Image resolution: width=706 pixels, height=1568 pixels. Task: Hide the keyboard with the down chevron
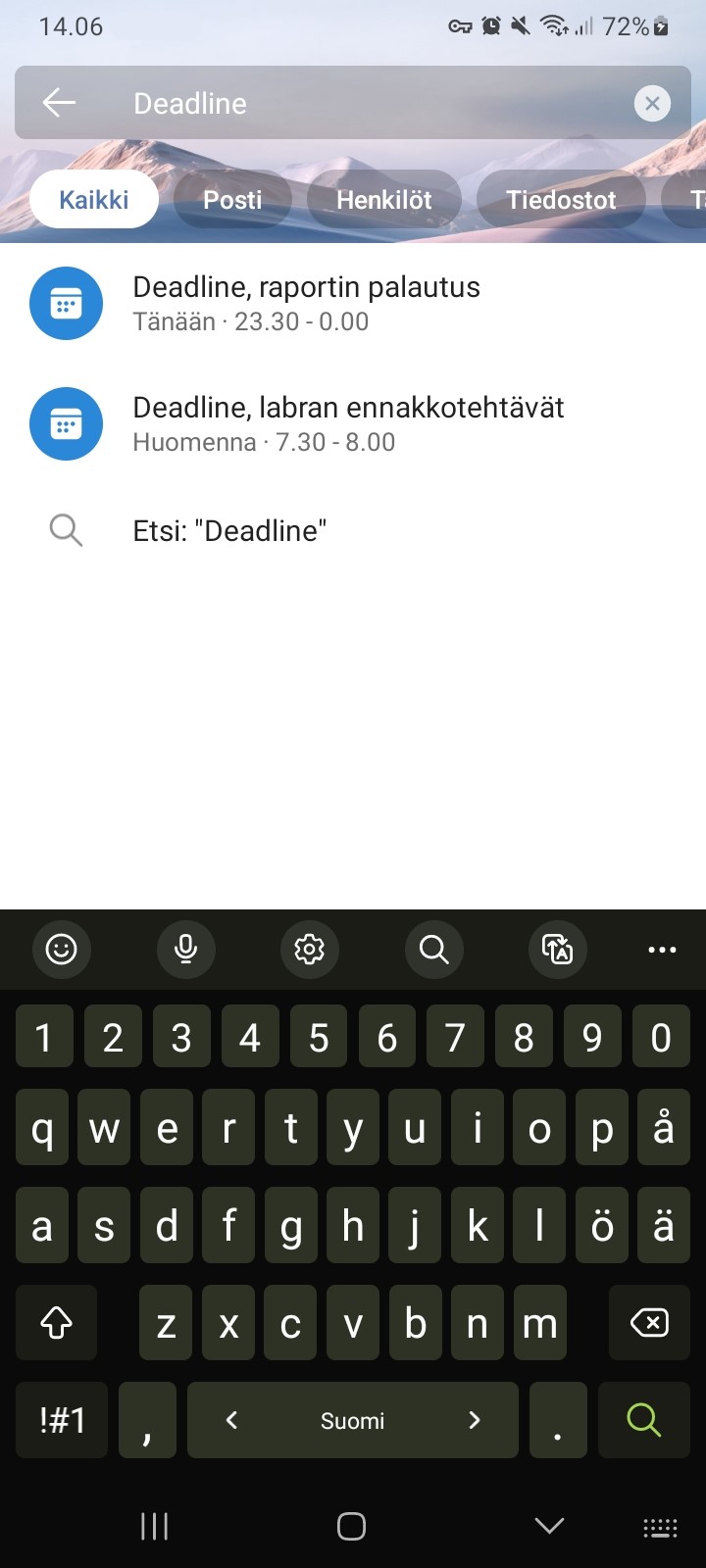coord(549,1526)
